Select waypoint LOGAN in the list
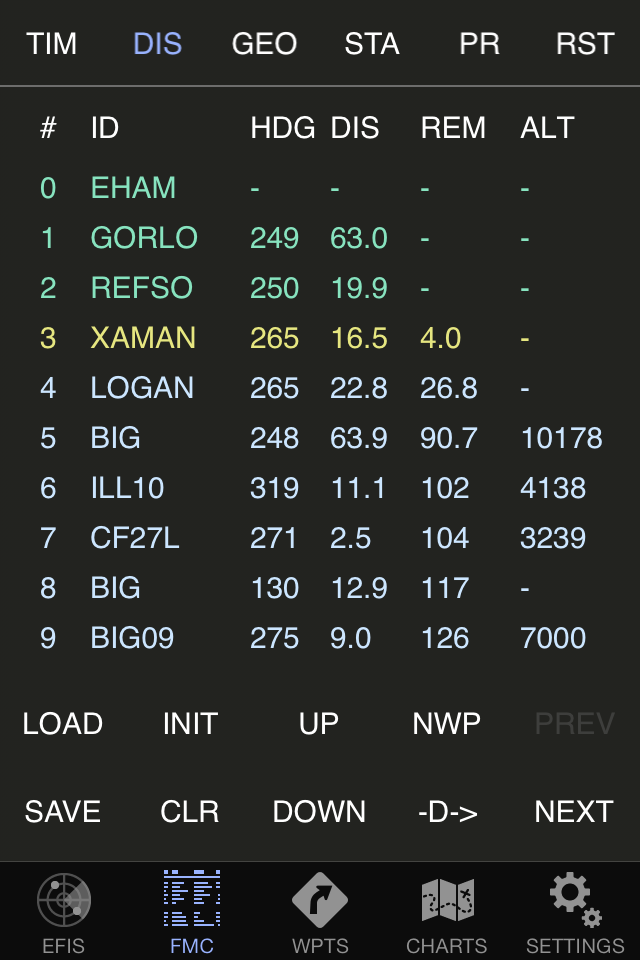 (x=143, y=388)
